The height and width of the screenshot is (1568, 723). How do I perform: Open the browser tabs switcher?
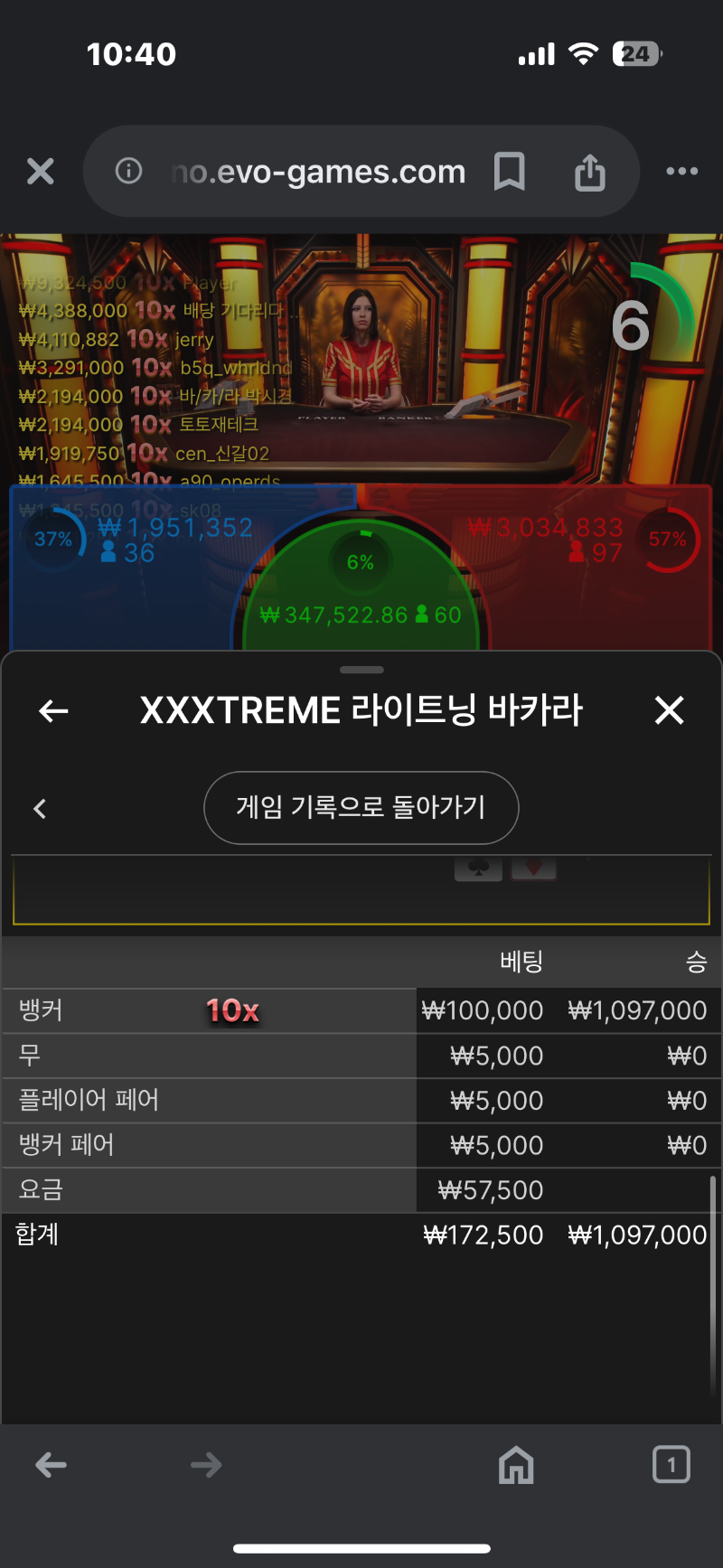671,1465
